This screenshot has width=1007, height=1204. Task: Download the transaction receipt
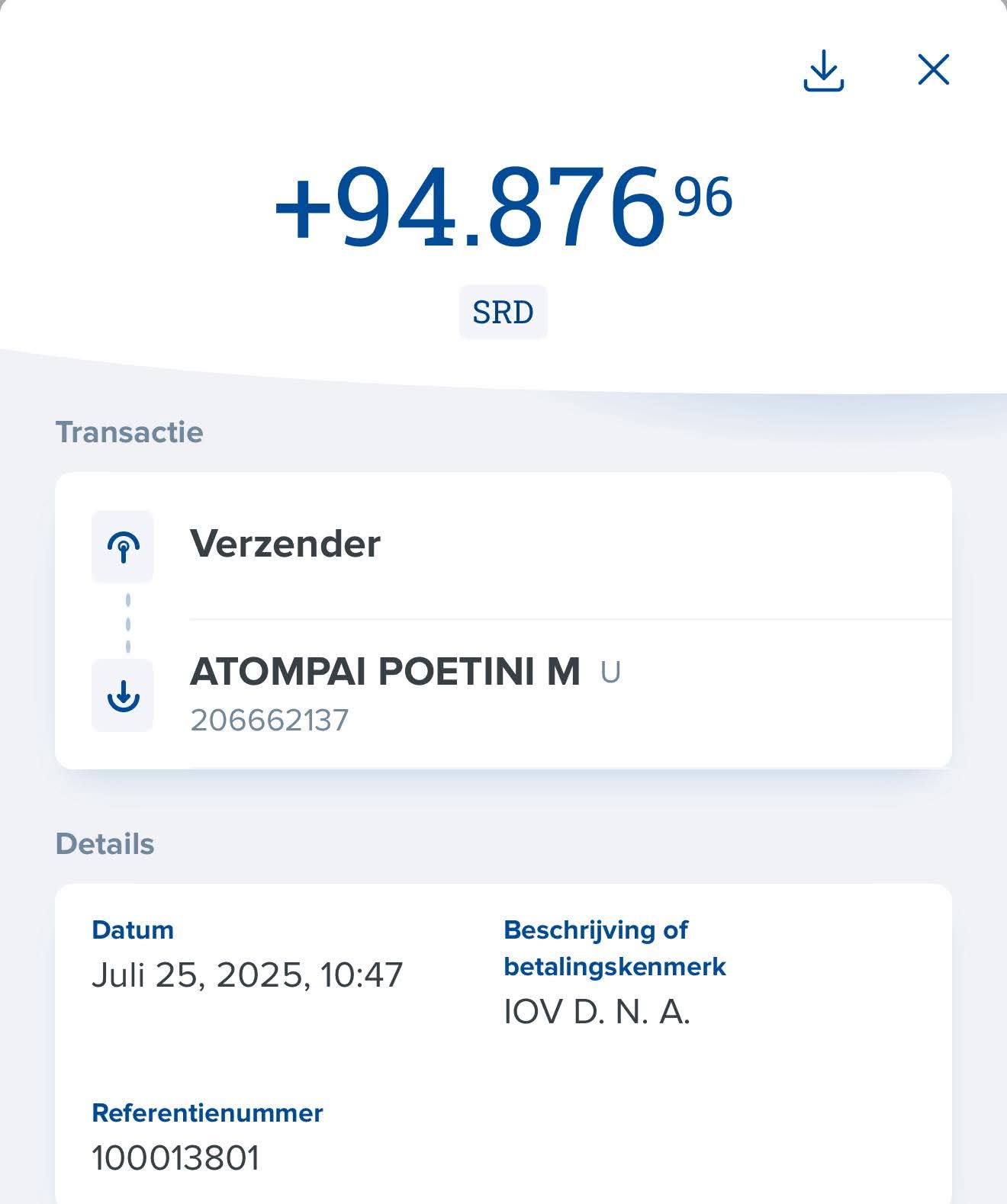823,71
